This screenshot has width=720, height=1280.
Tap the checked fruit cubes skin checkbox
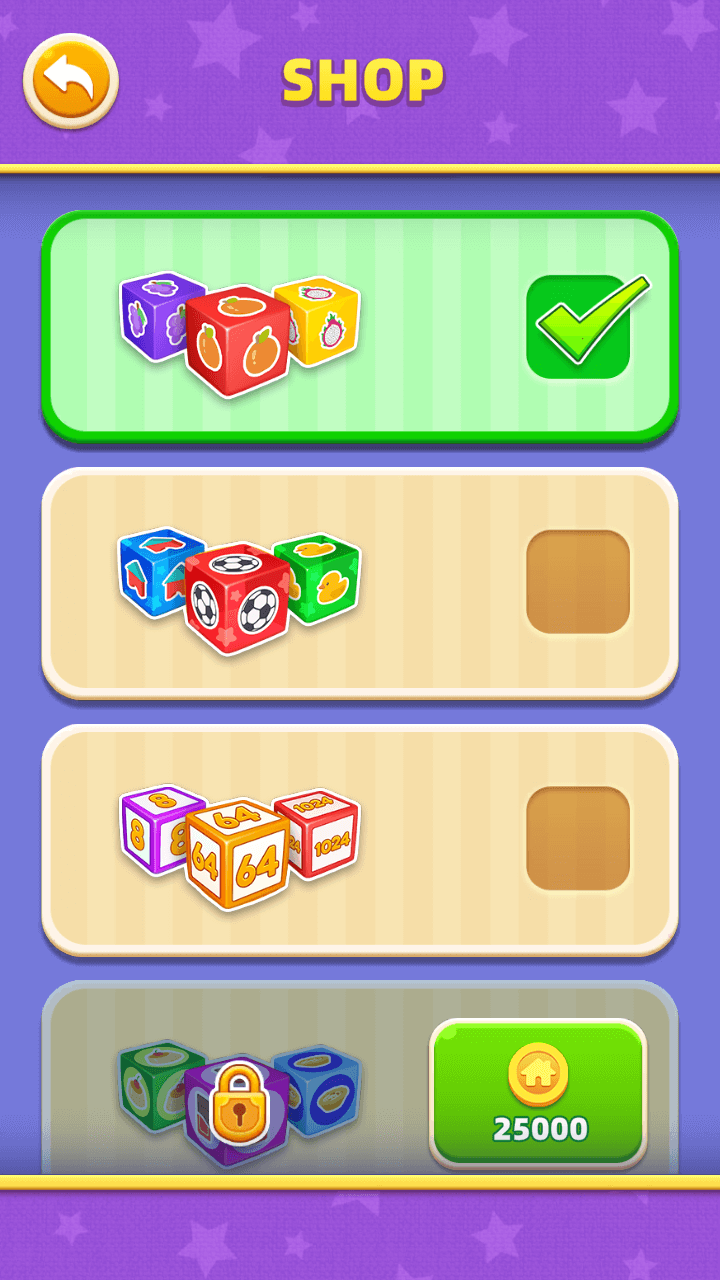(578, 326)
